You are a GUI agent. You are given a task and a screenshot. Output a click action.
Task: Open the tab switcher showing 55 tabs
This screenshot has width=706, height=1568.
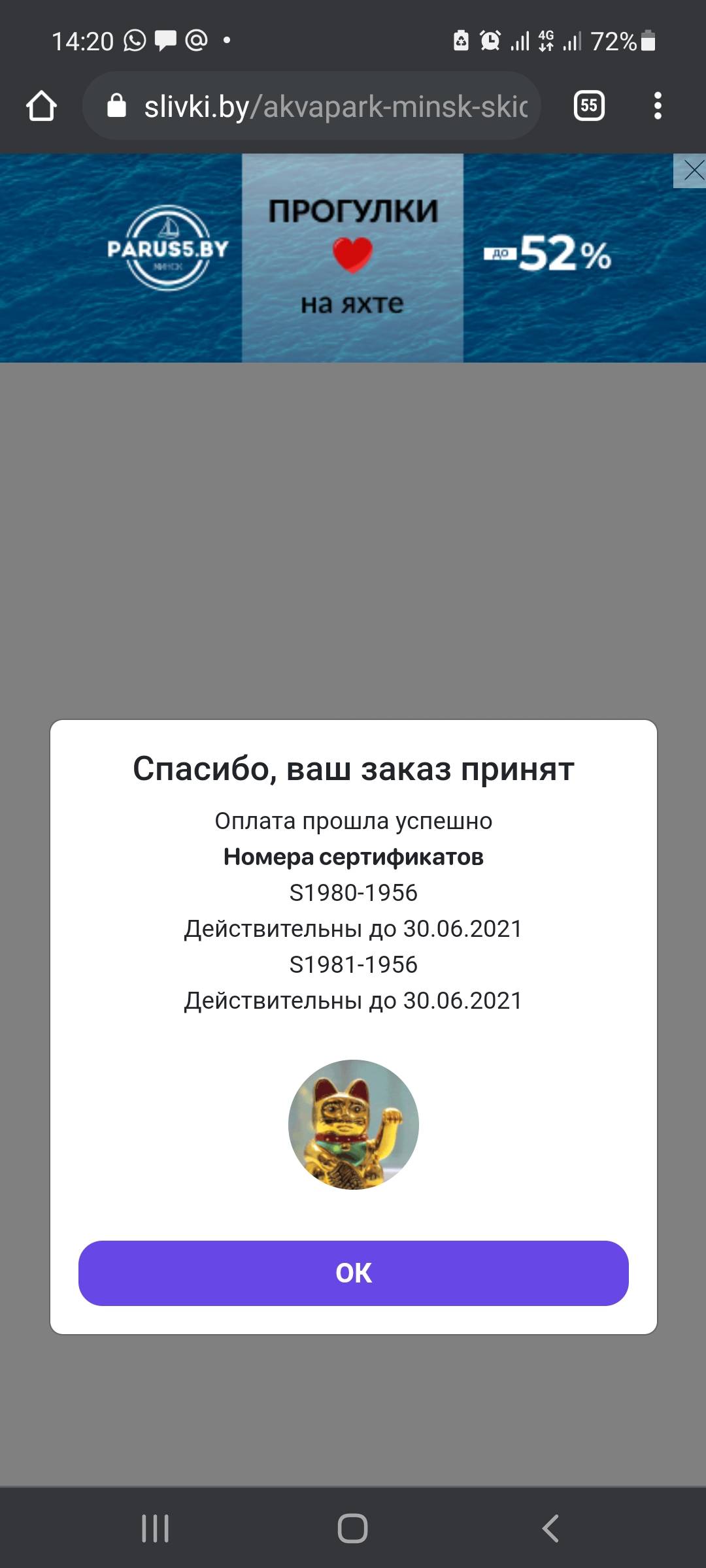point(588,106)
